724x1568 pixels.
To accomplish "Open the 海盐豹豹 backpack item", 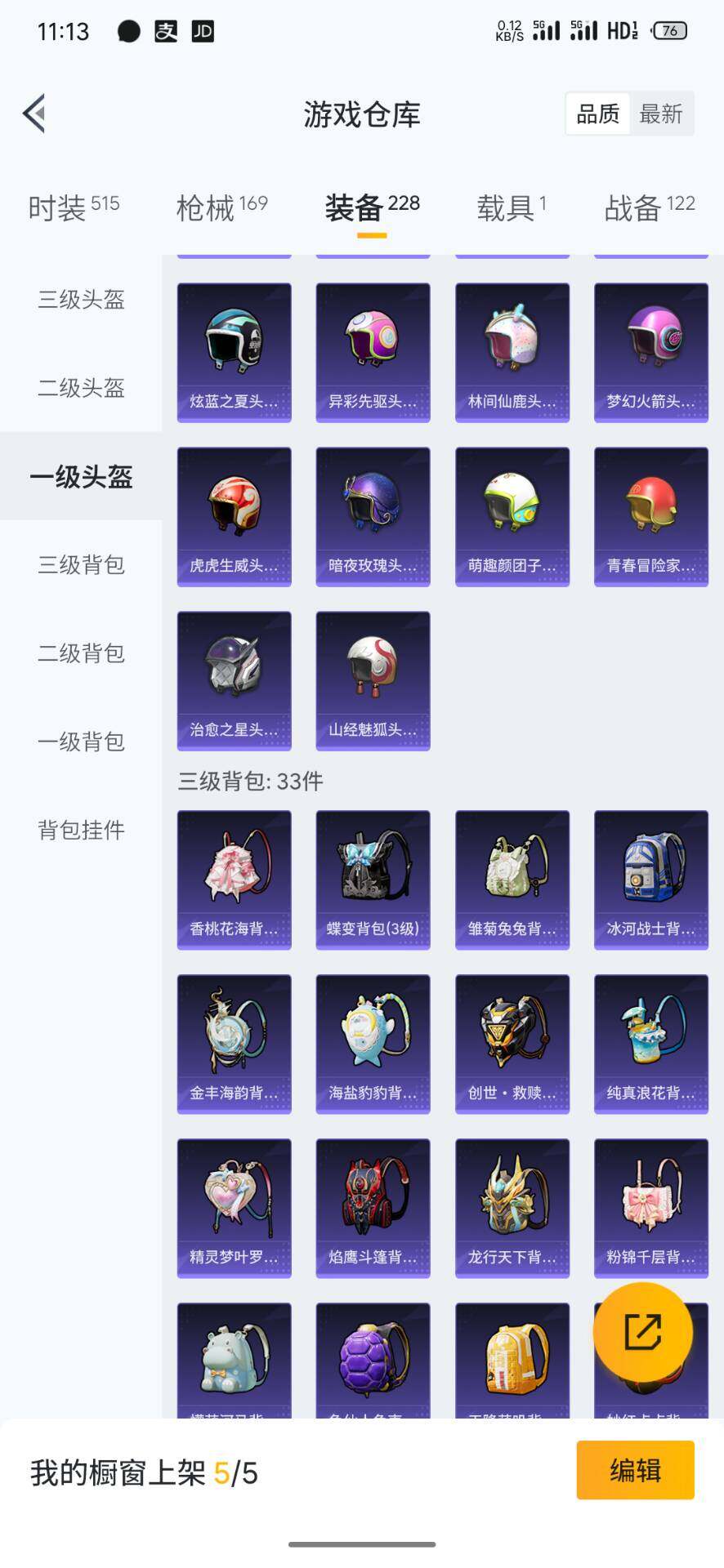I will pos(373,1044).
